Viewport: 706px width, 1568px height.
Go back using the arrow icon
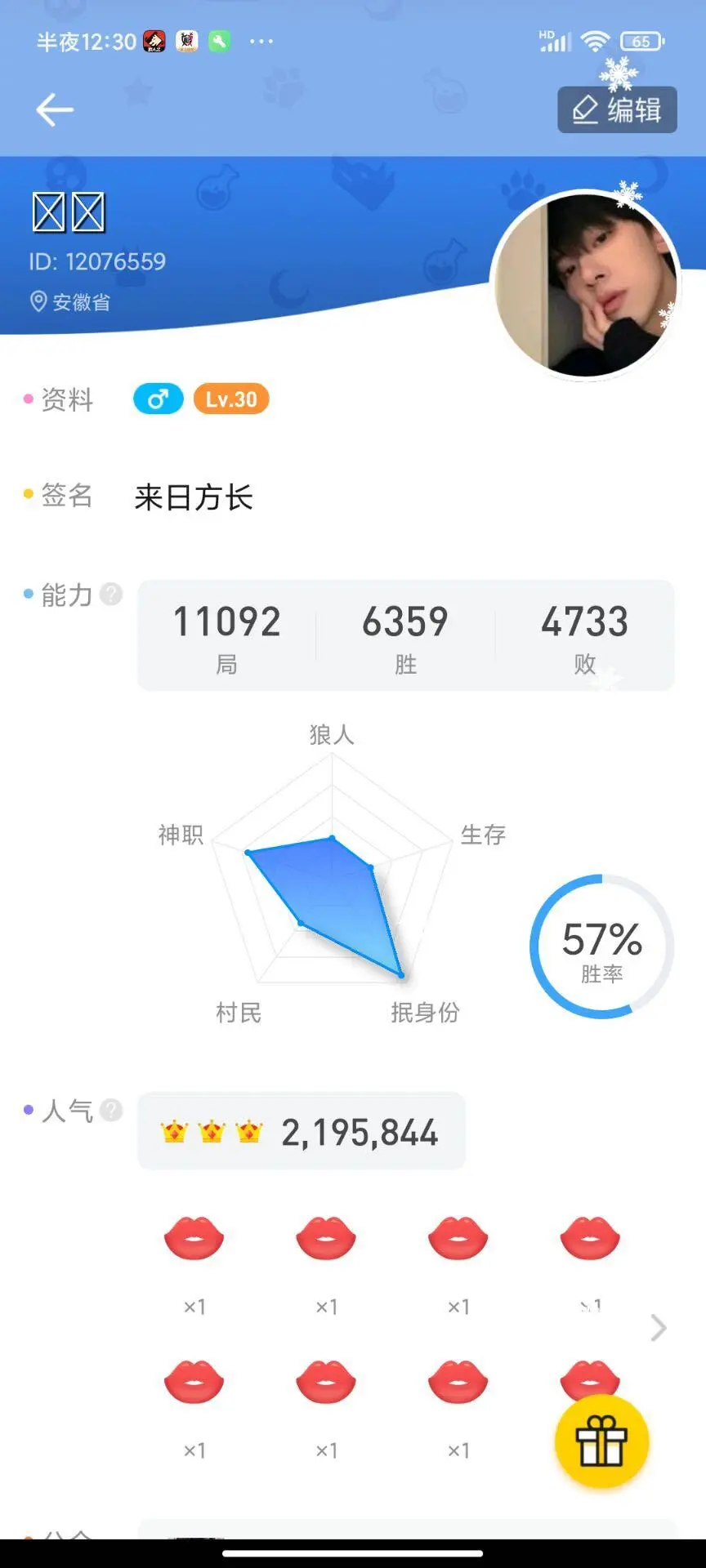(55, 109)
